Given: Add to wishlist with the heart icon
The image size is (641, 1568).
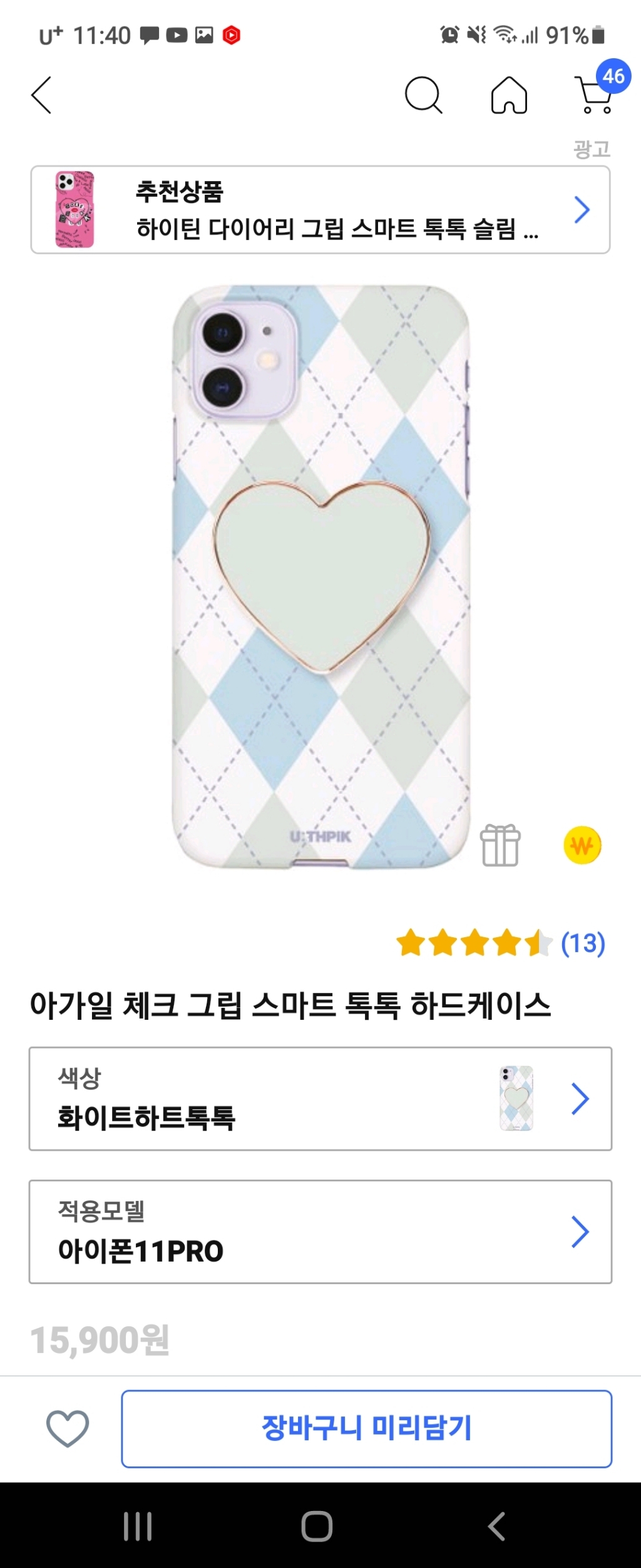Looking at the screenshot, I should click(68, 1428).
